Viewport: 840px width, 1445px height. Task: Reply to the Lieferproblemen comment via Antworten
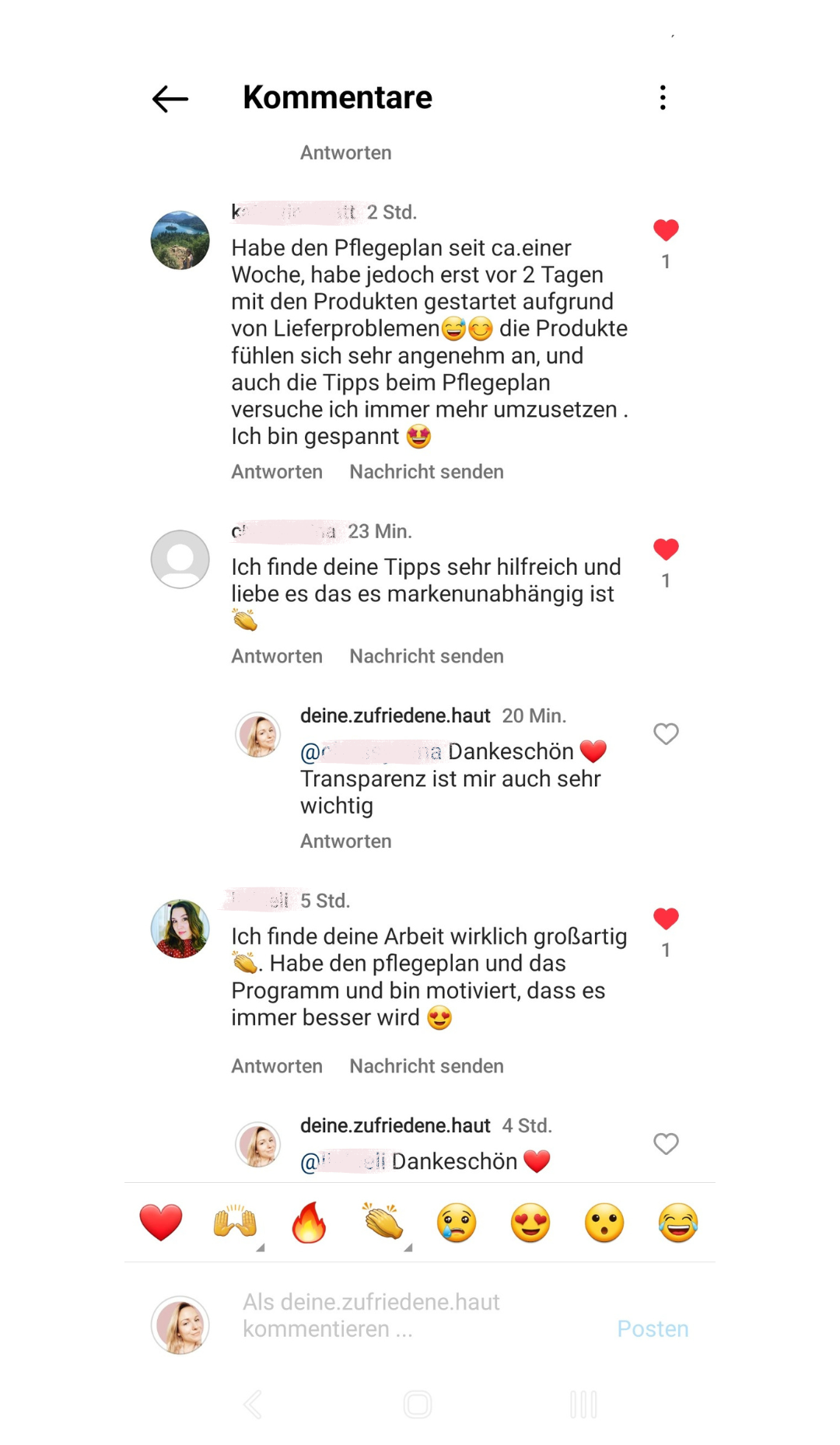coord(277,472)
